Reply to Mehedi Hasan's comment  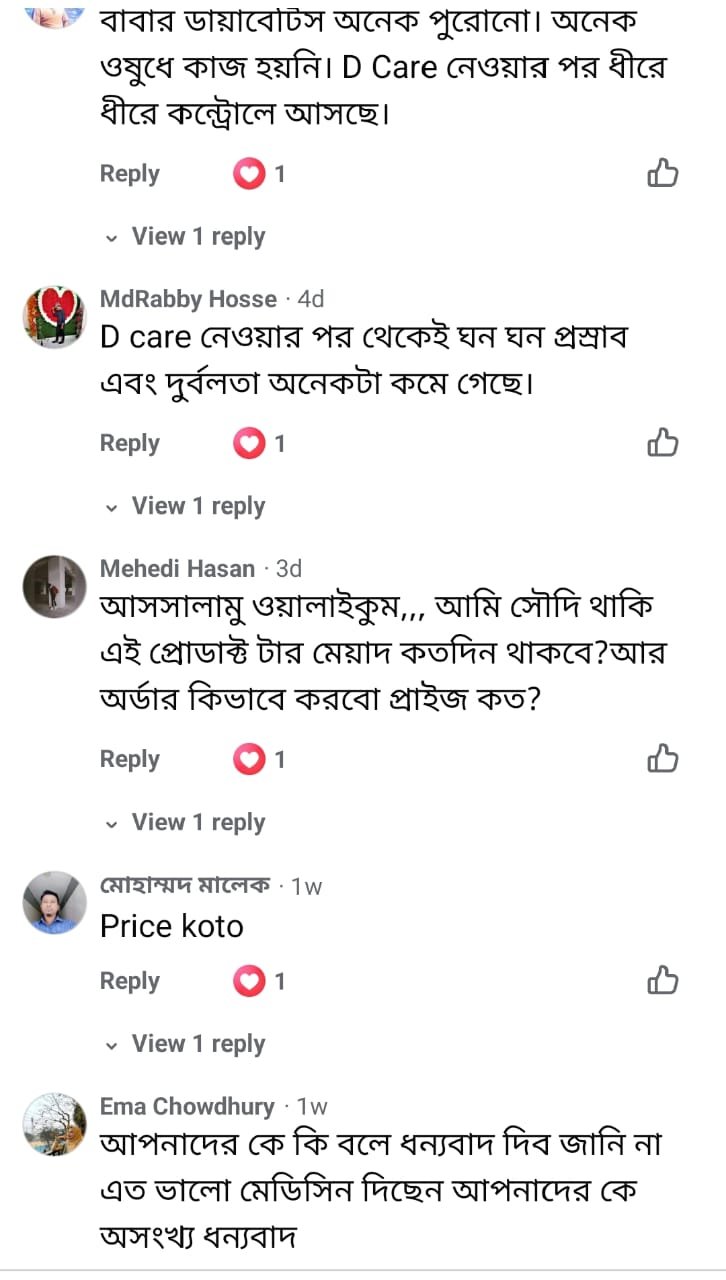point(130,759)
